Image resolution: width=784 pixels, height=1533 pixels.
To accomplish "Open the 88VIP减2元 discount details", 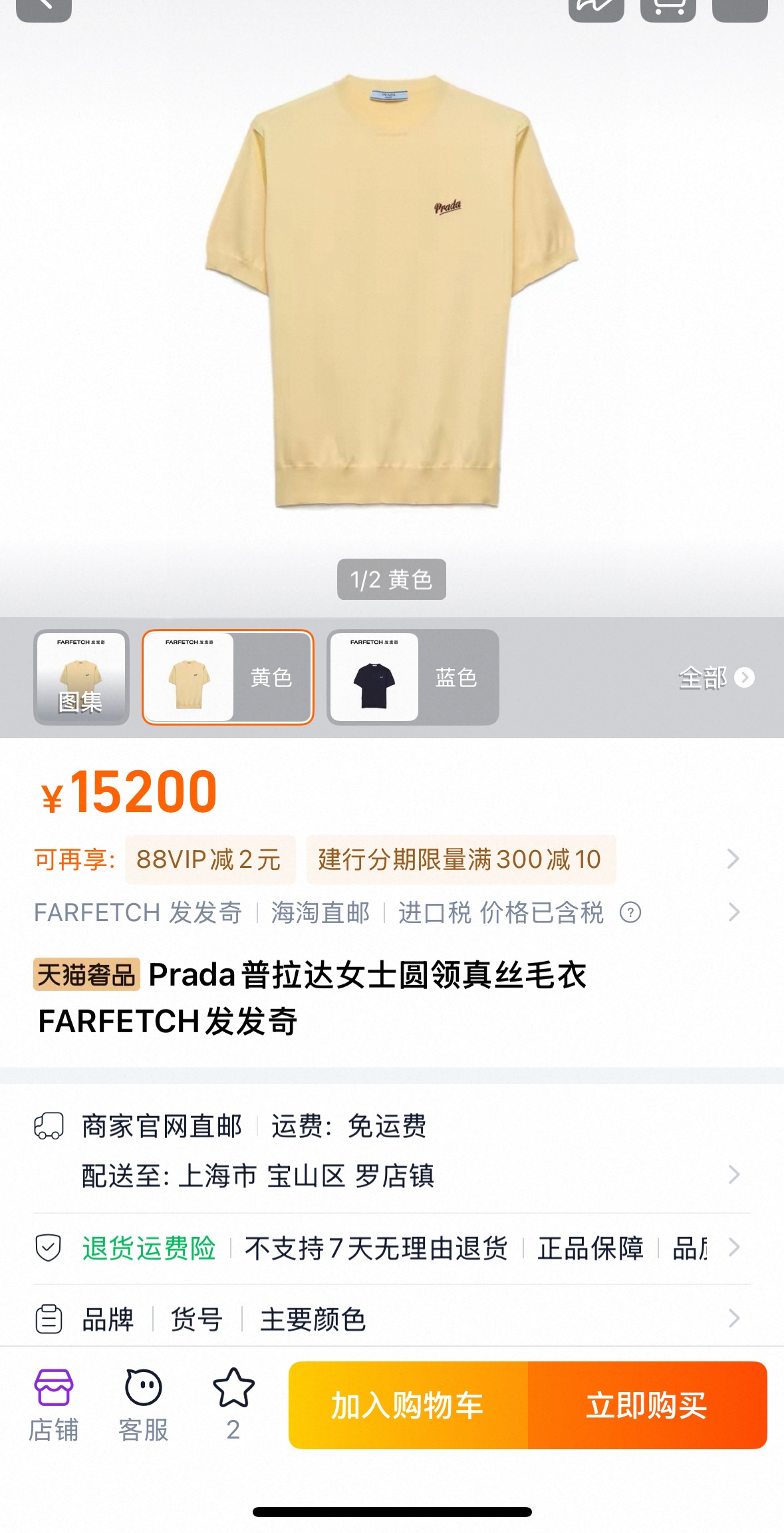I will click(x=209, y=859).
